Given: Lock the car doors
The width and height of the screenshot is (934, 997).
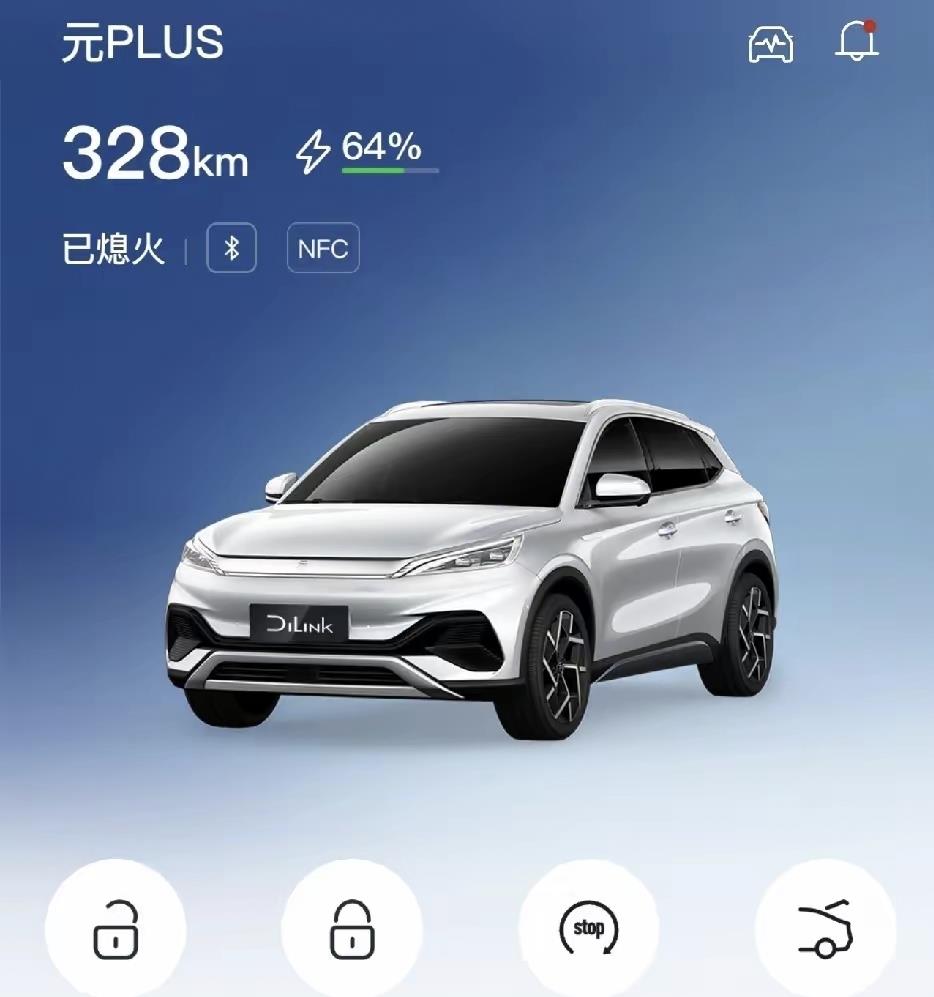Looking at the screenshot, I should coord(352,929).
